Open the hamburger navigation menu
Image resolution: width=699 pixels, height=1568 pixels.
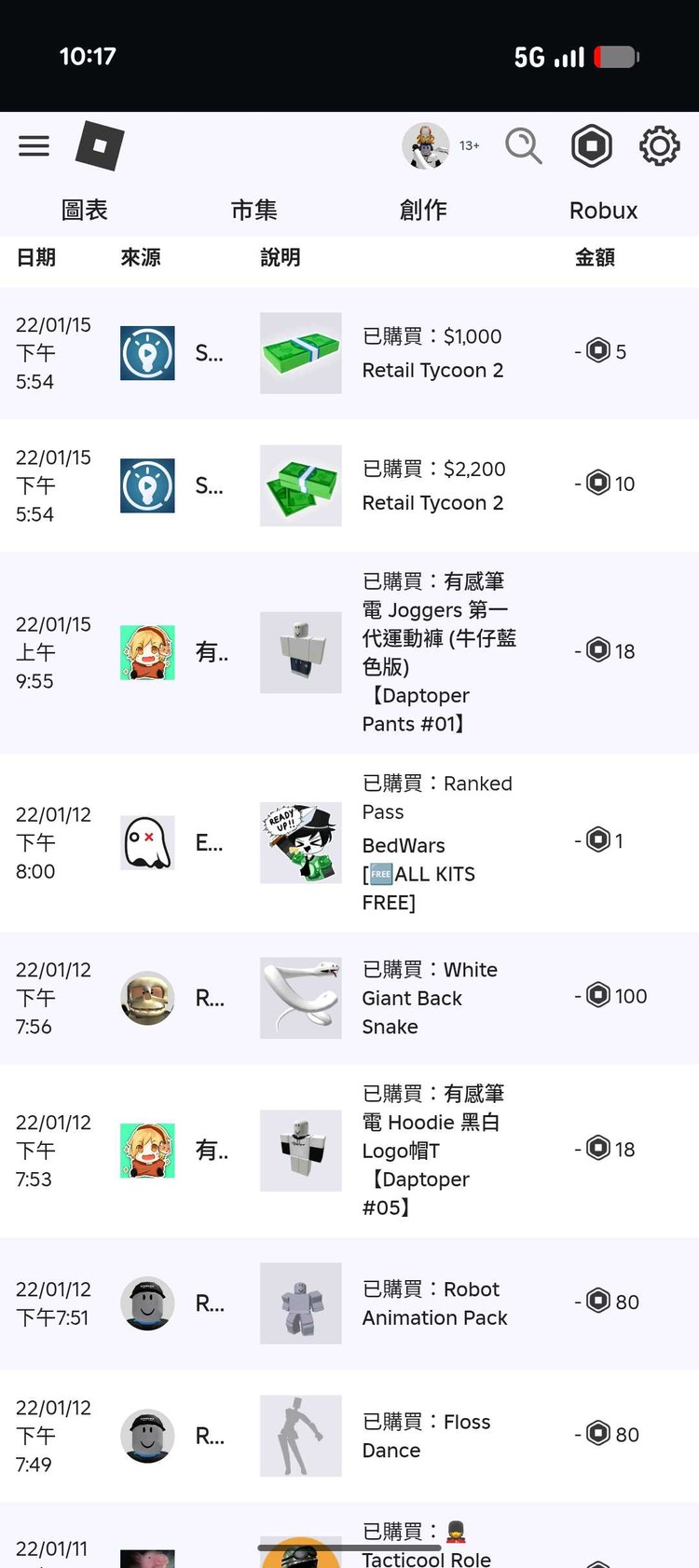(x=34, y=146)
